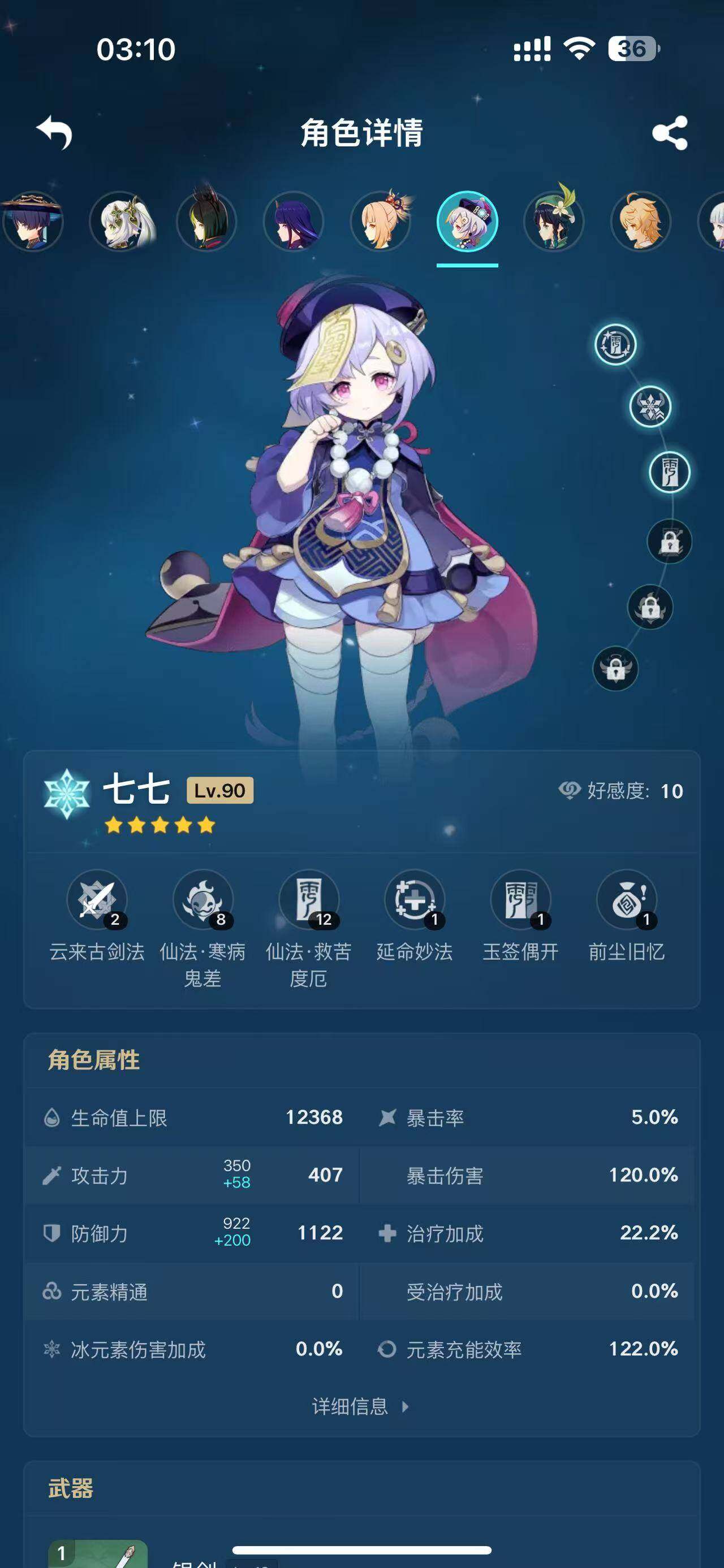This screenshot has width=724, height=1568.
Task: Select the white-haired character avatar
Action: [120, 221]
